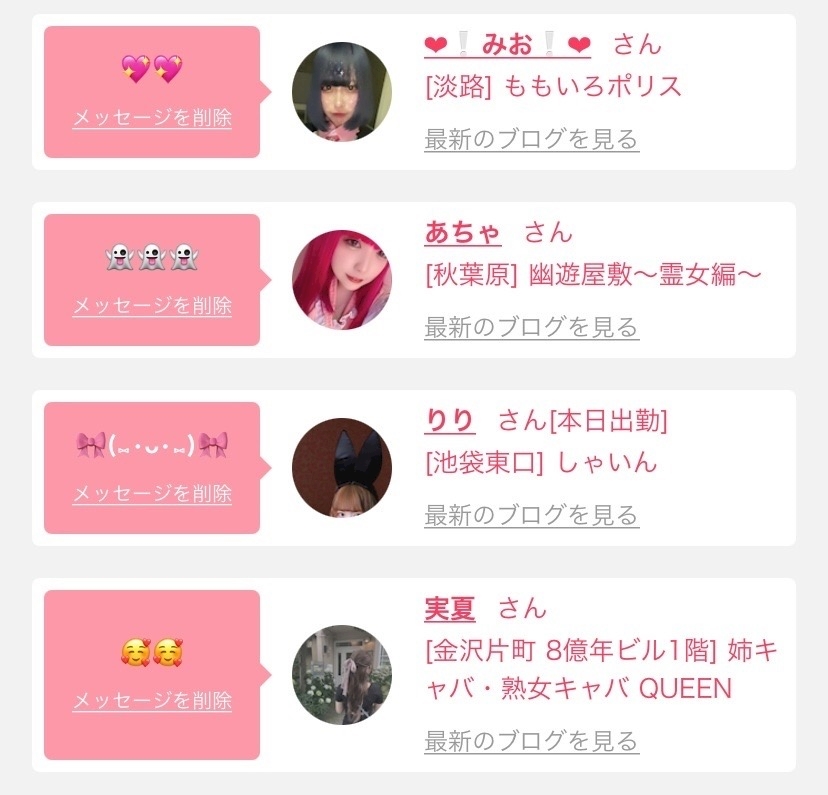View あちゃ's latest blog

(531, 328)
